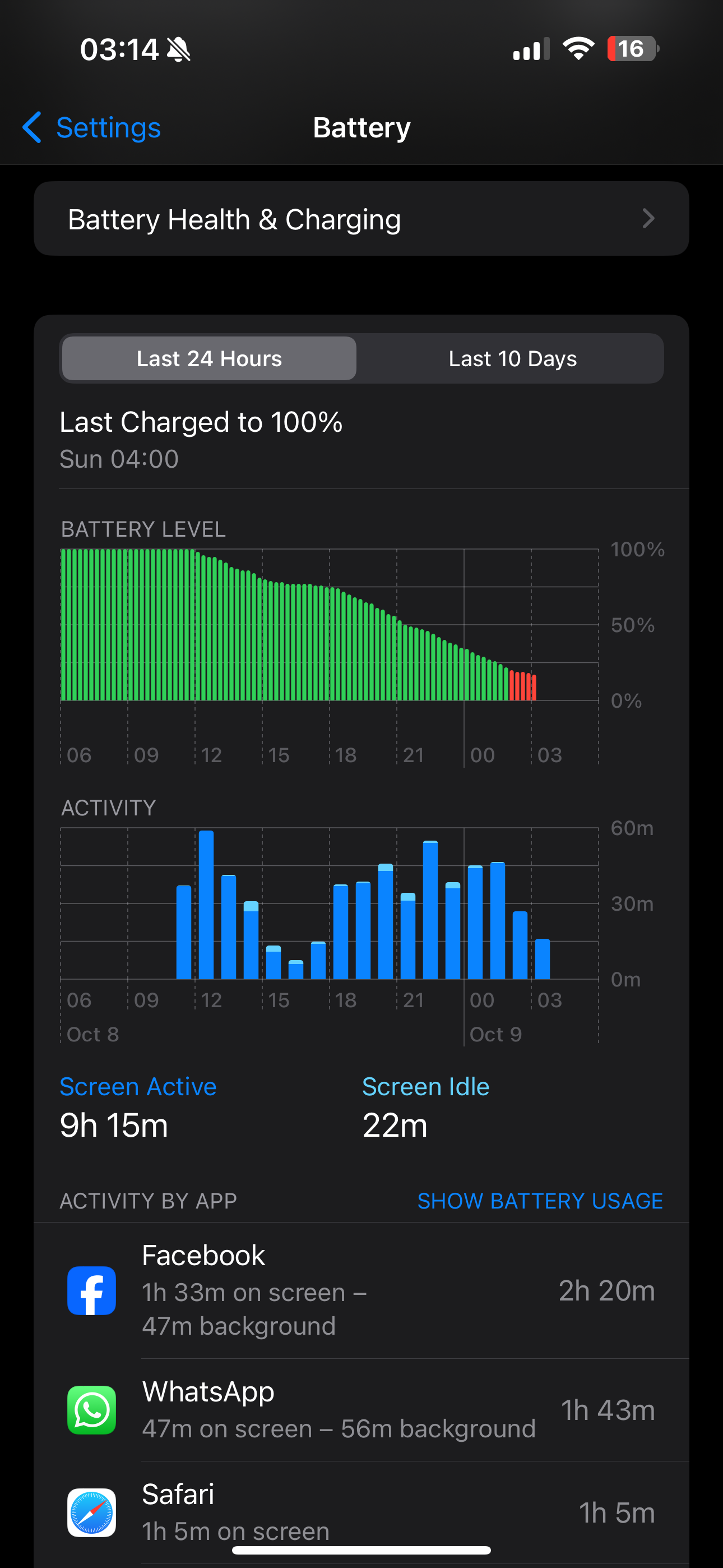Tap the Safari activity row
The width and height of the screenshot is (723, 1568).
point(361,1512)
